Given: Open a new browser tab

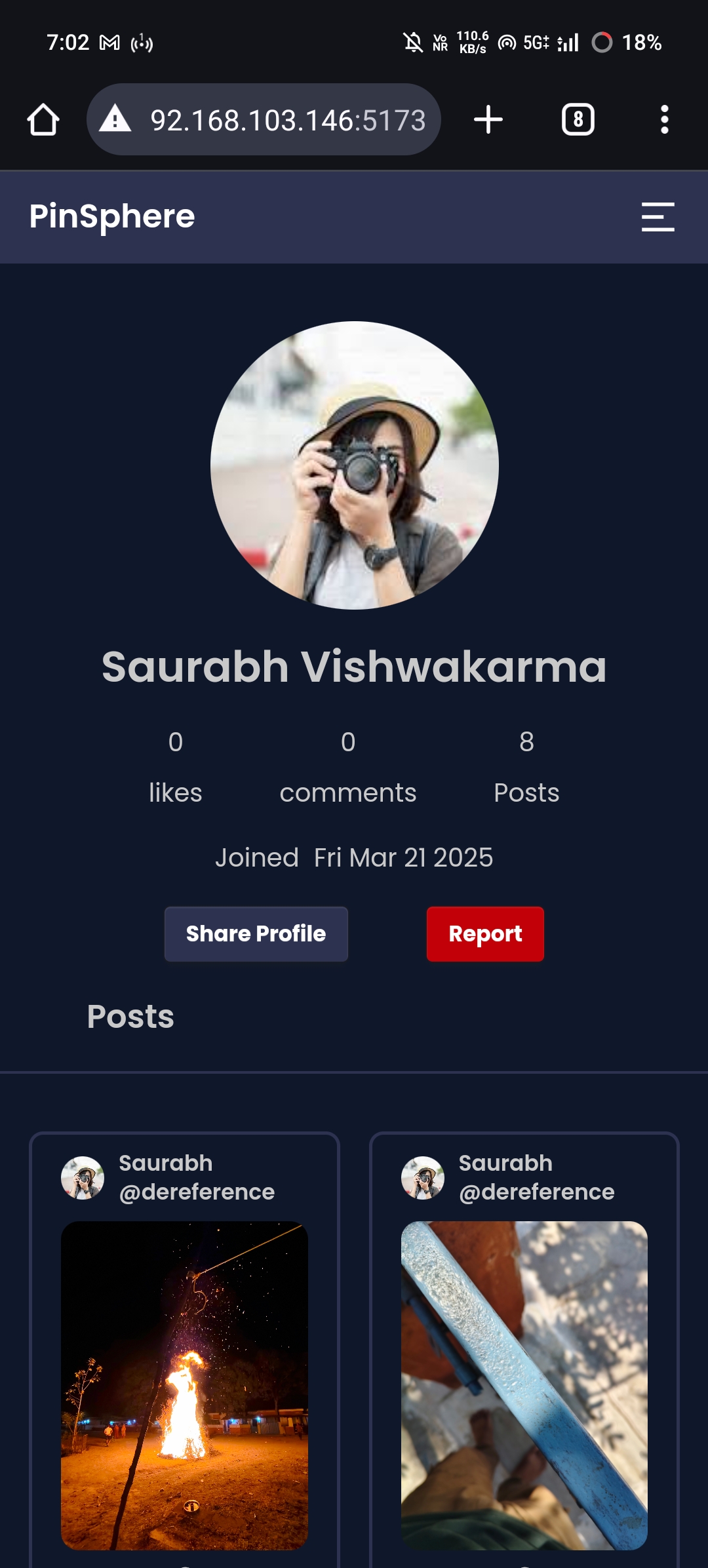Looking at the screenshot, I should pyautogui.click(x=488, y=120).
